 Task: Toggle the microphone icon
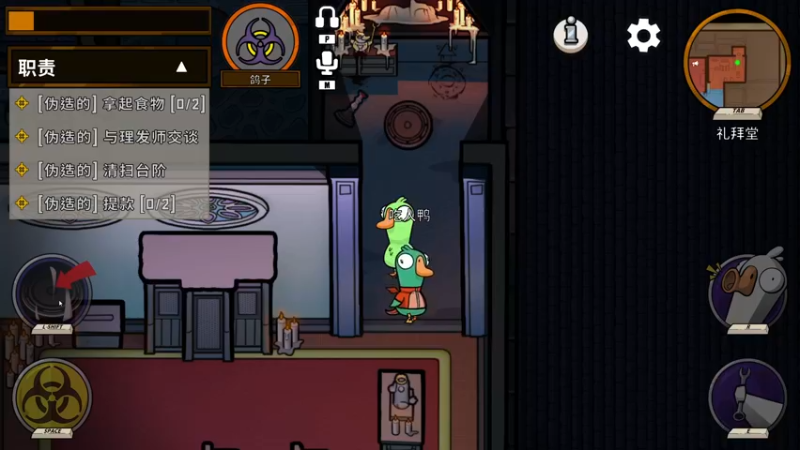click(326, 66)
